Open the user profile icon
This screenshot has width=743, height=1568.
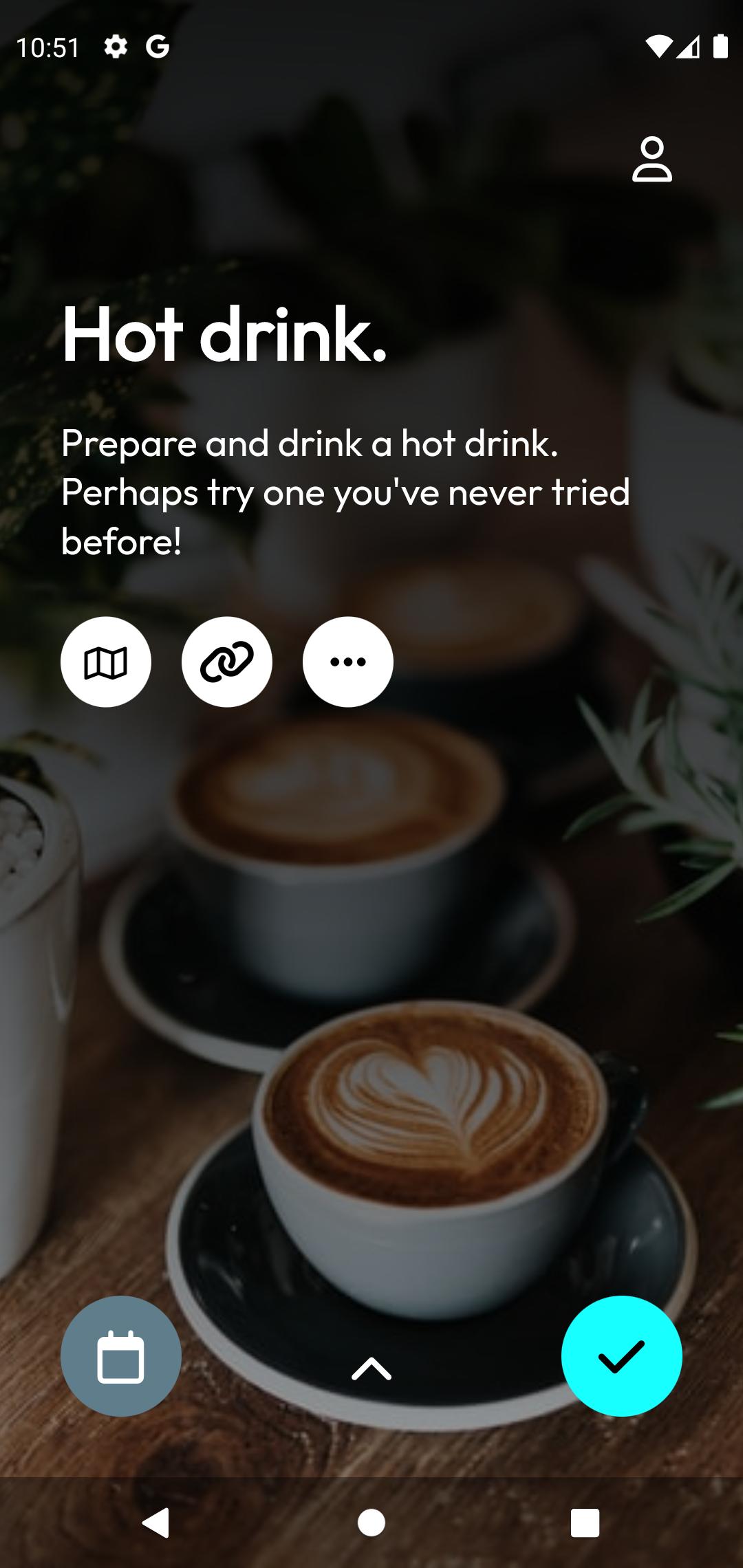pyautogui.click(x=652, y=160)
